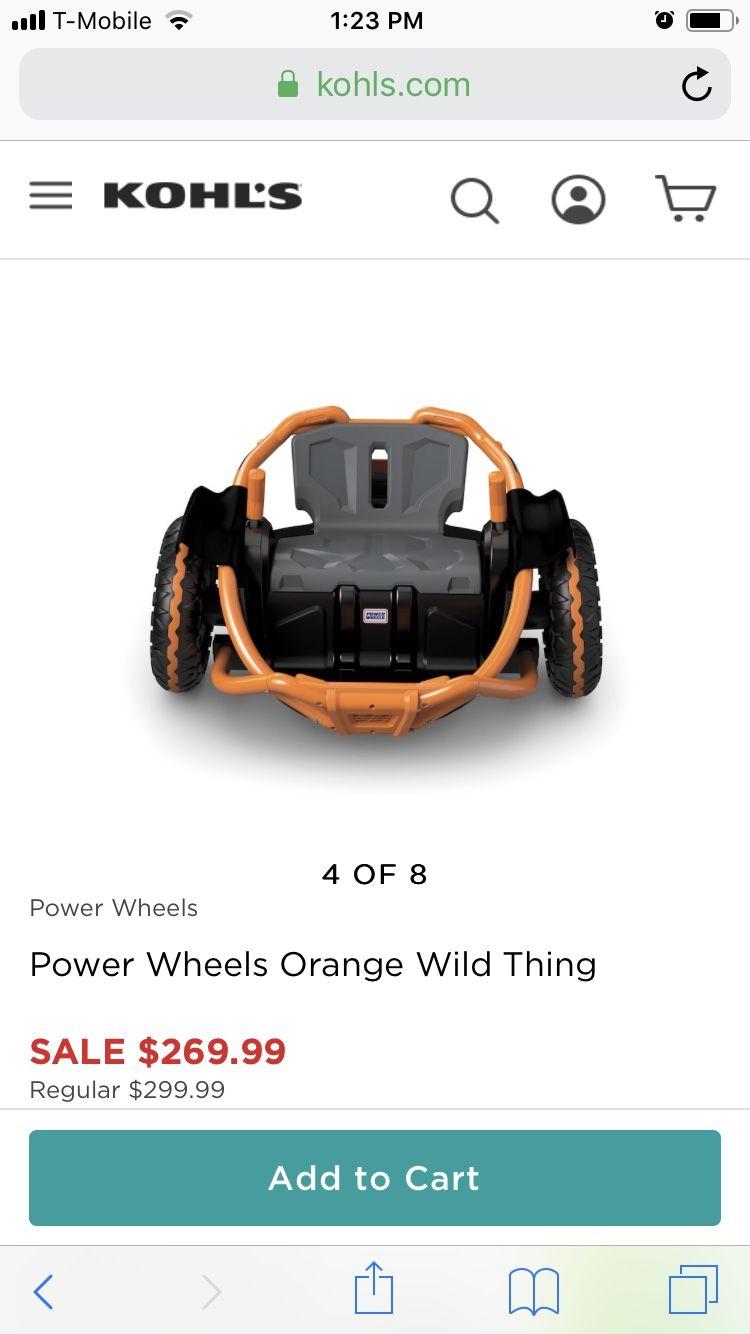Go back in Safari

(x=43, y=1292)
